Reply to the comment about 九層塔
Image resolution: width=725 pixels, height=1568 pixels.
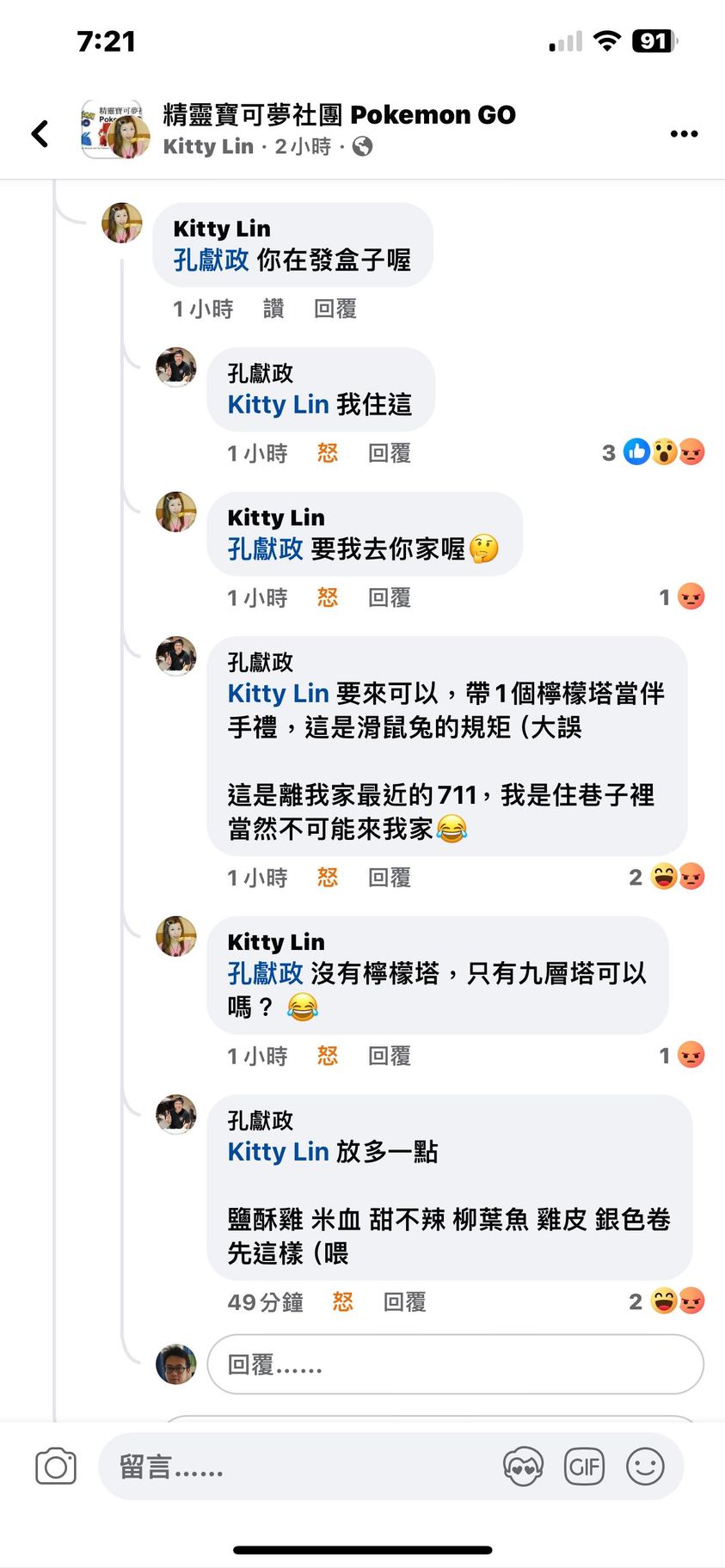point(389,1056)
